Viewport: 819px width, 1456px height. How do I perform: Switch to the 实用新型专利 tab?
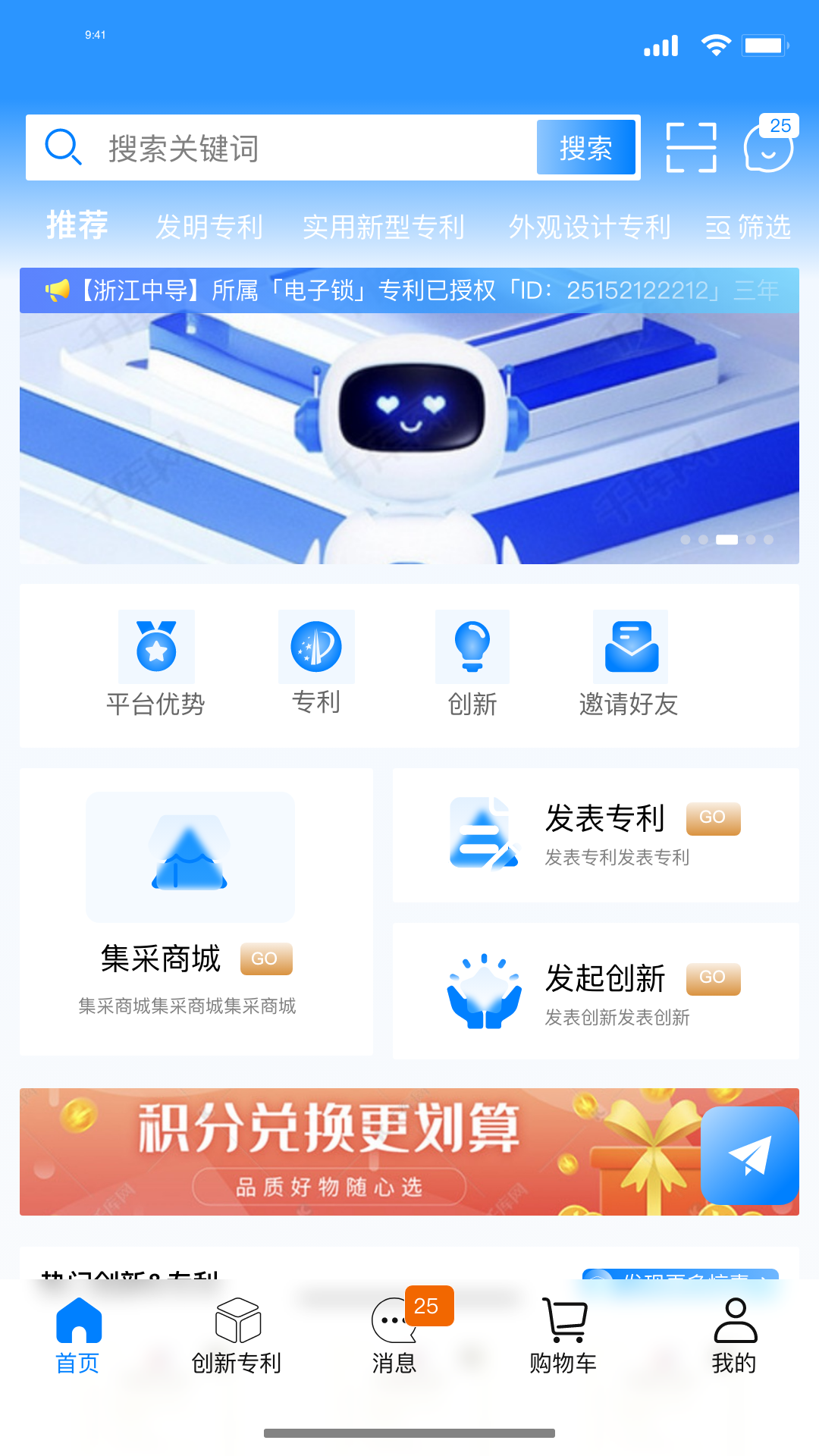(384, 227)
